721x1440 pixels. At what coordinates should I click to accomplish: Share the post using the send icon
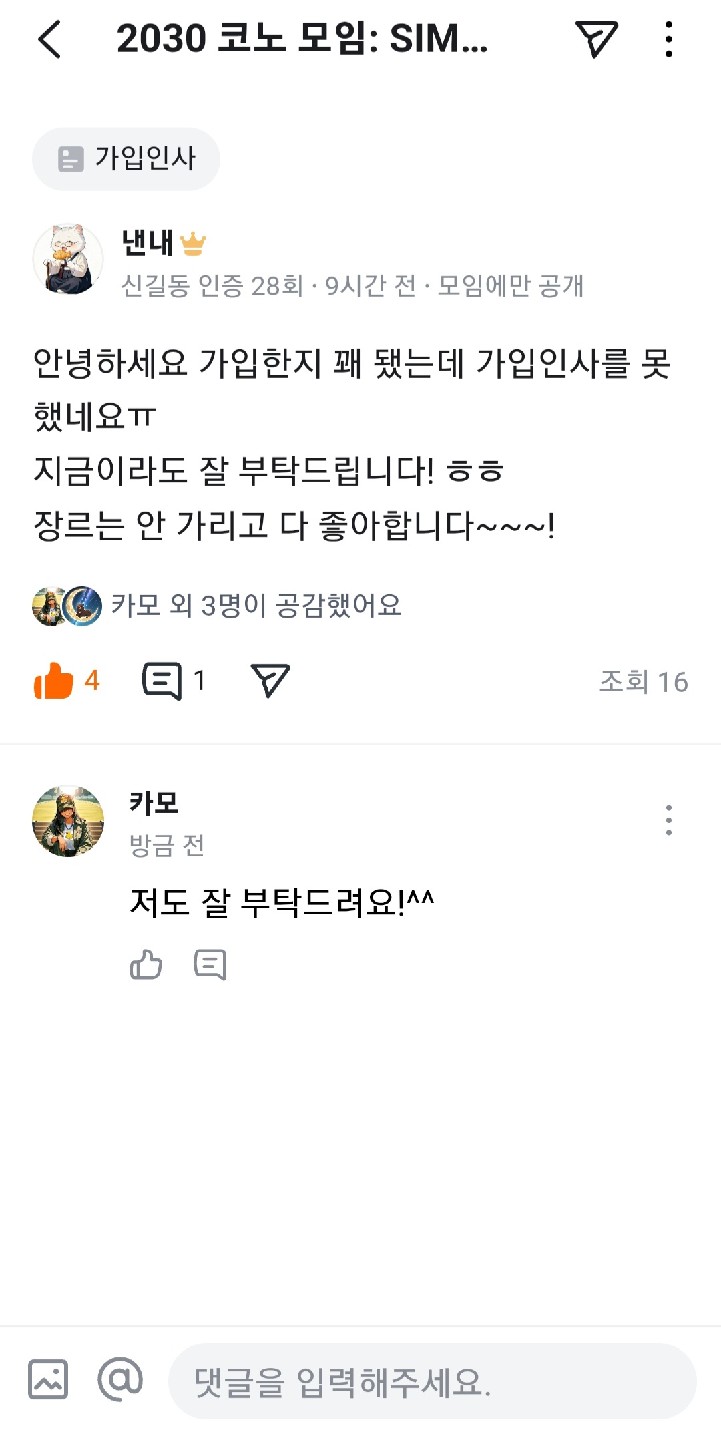pos(270,679)
